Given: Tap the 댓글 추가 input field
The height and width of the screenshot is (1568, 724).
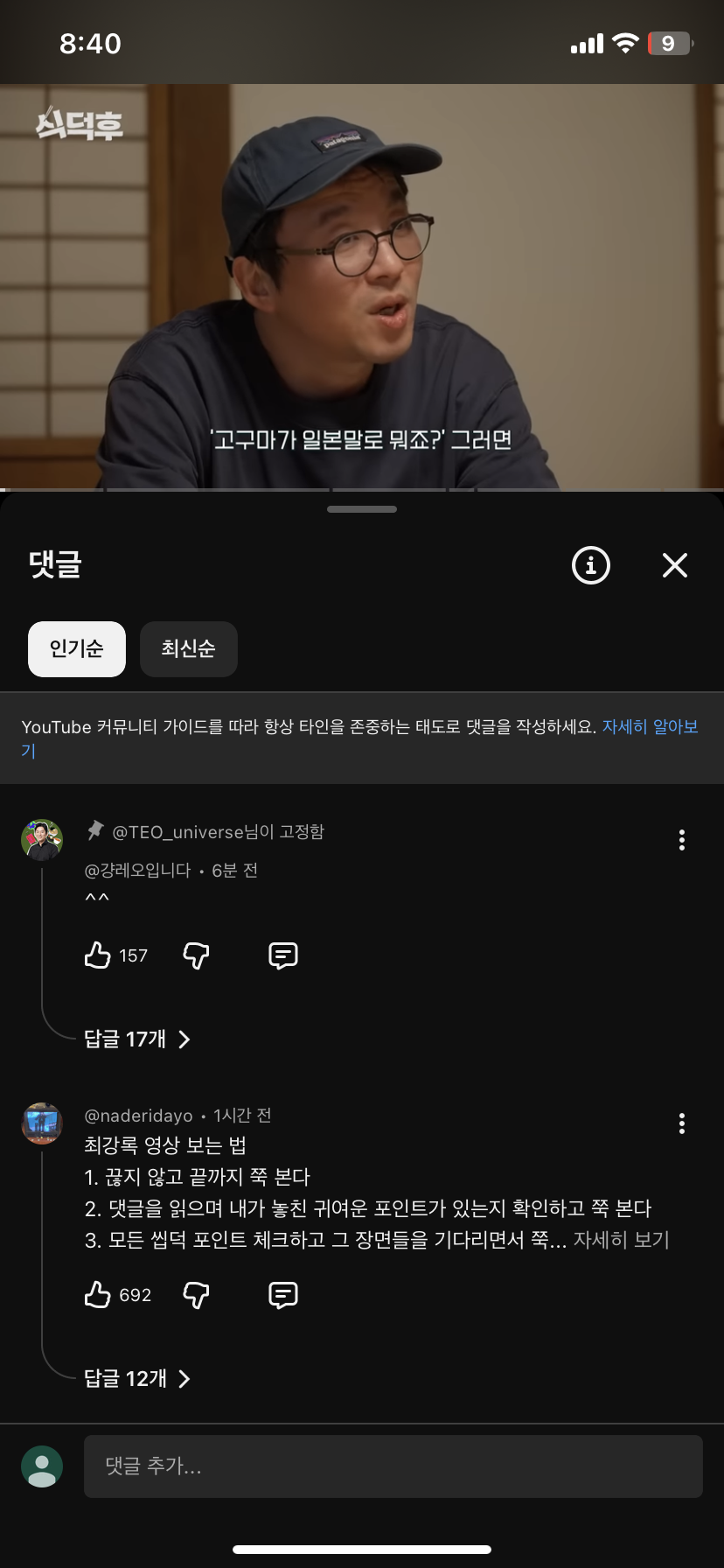Looking at the screenshot, I should (393, 1466).
